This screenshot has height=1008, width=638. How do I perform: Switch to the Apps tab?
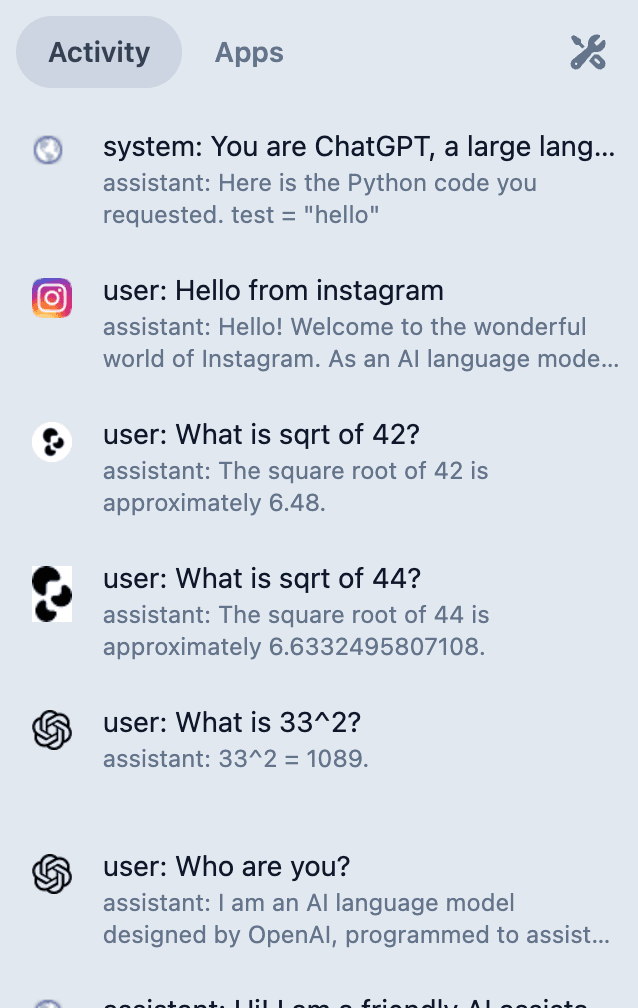click(x=249, y=52)
